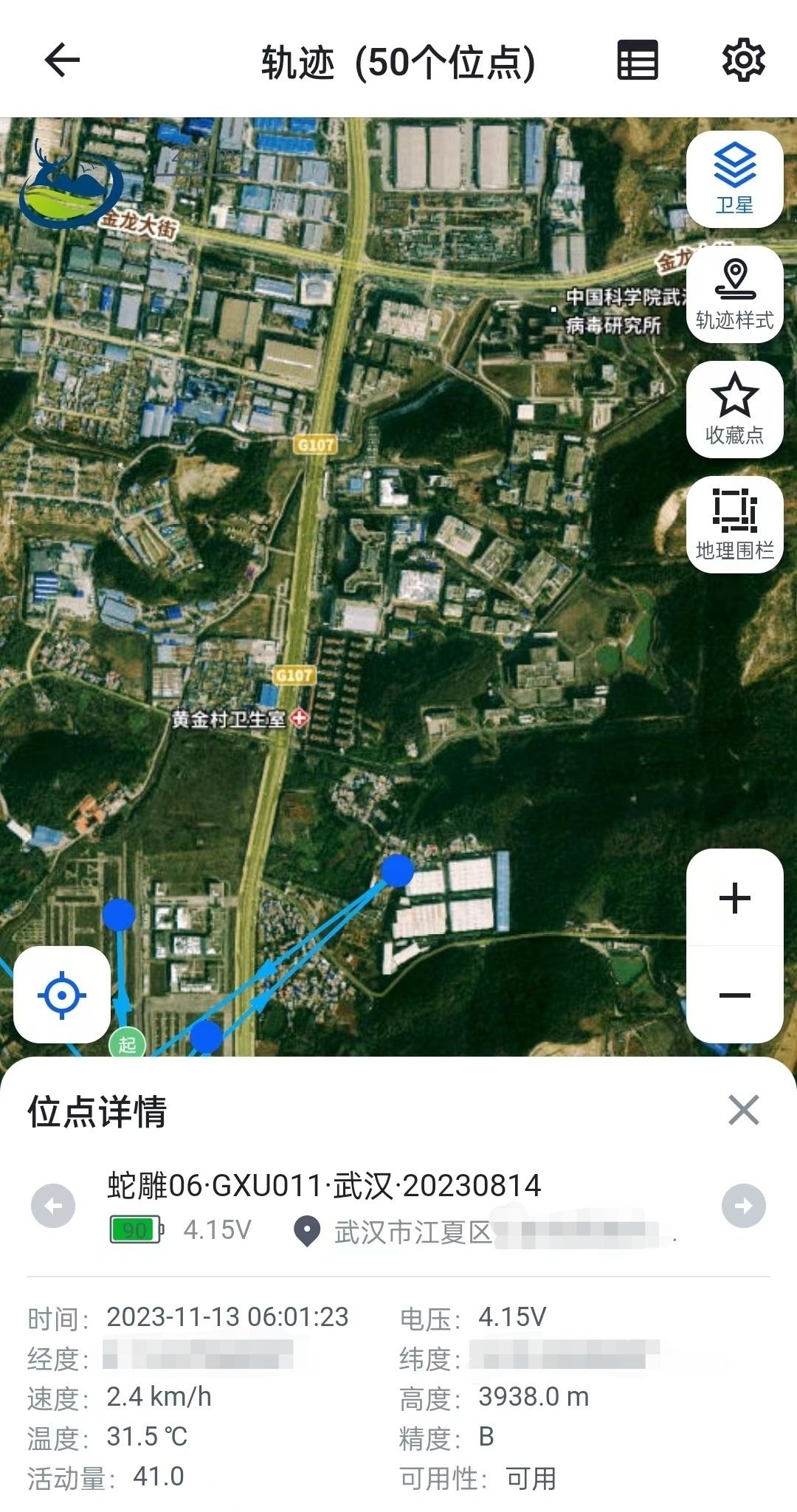Switch the map layer from 卫星
Viewport: 797px width, 1512px height.
(x=735, y=179)
